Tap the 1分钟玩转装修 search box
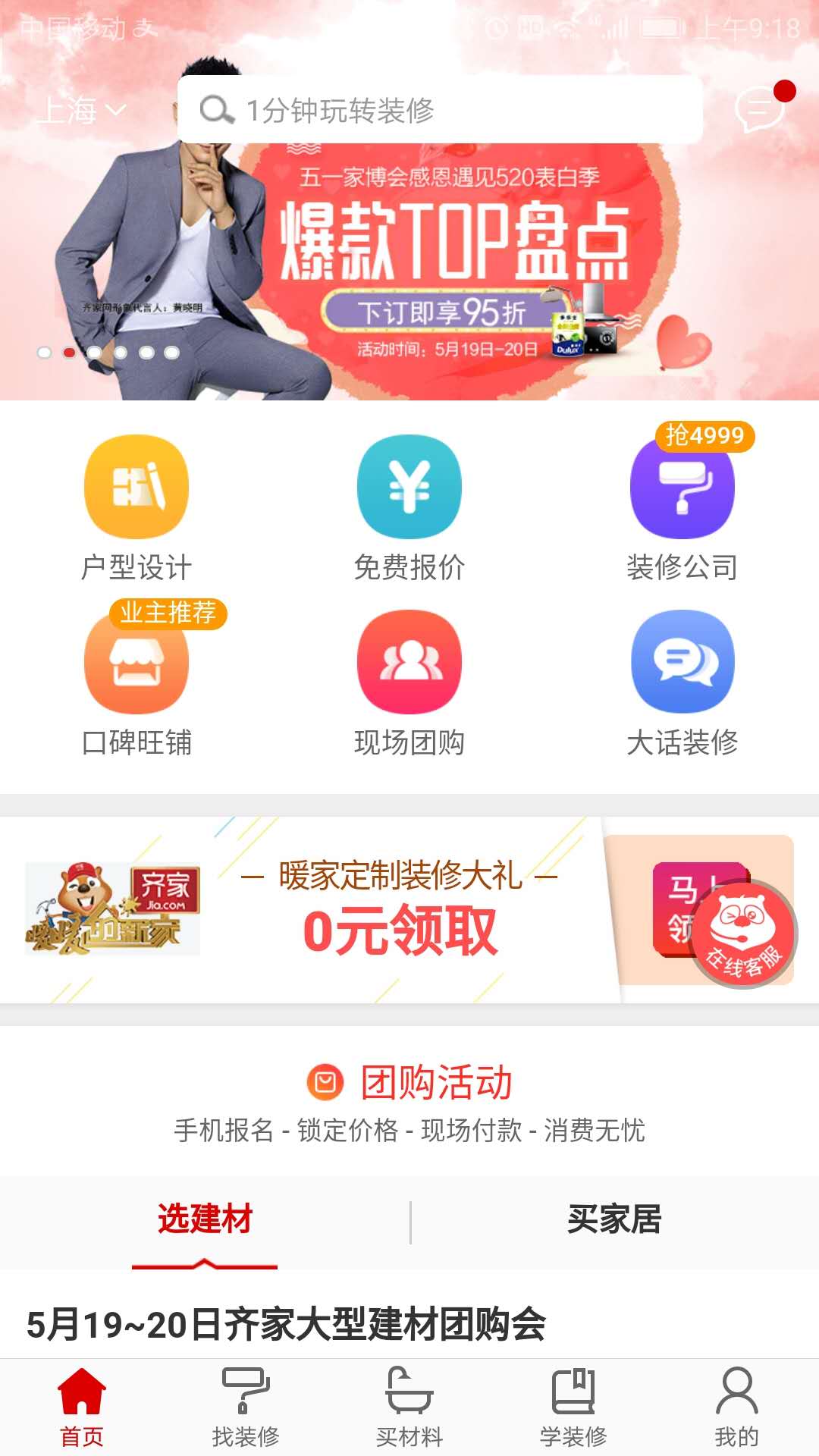819x1456 pixels. [440, 110]
